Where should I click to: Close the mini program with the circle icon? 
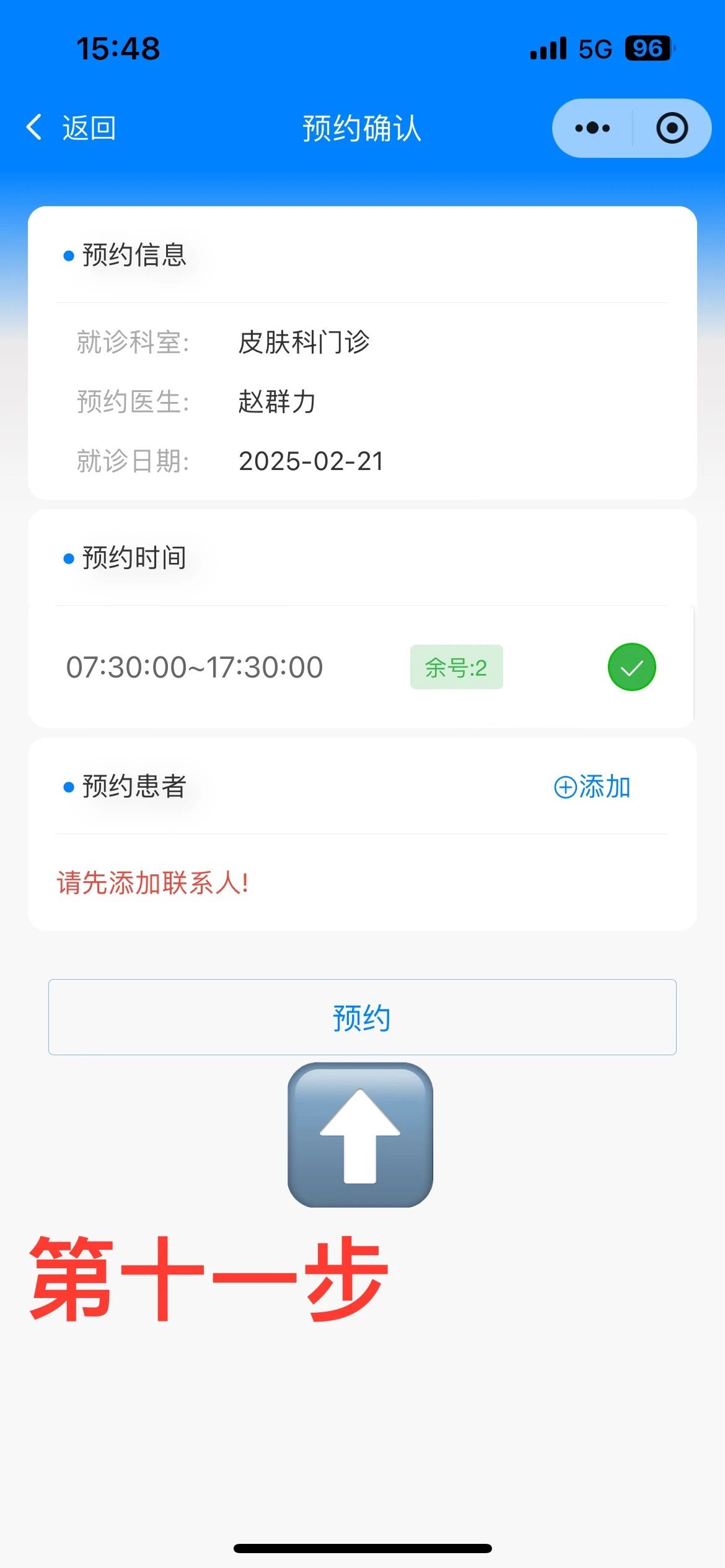click(x=672, y=128)
